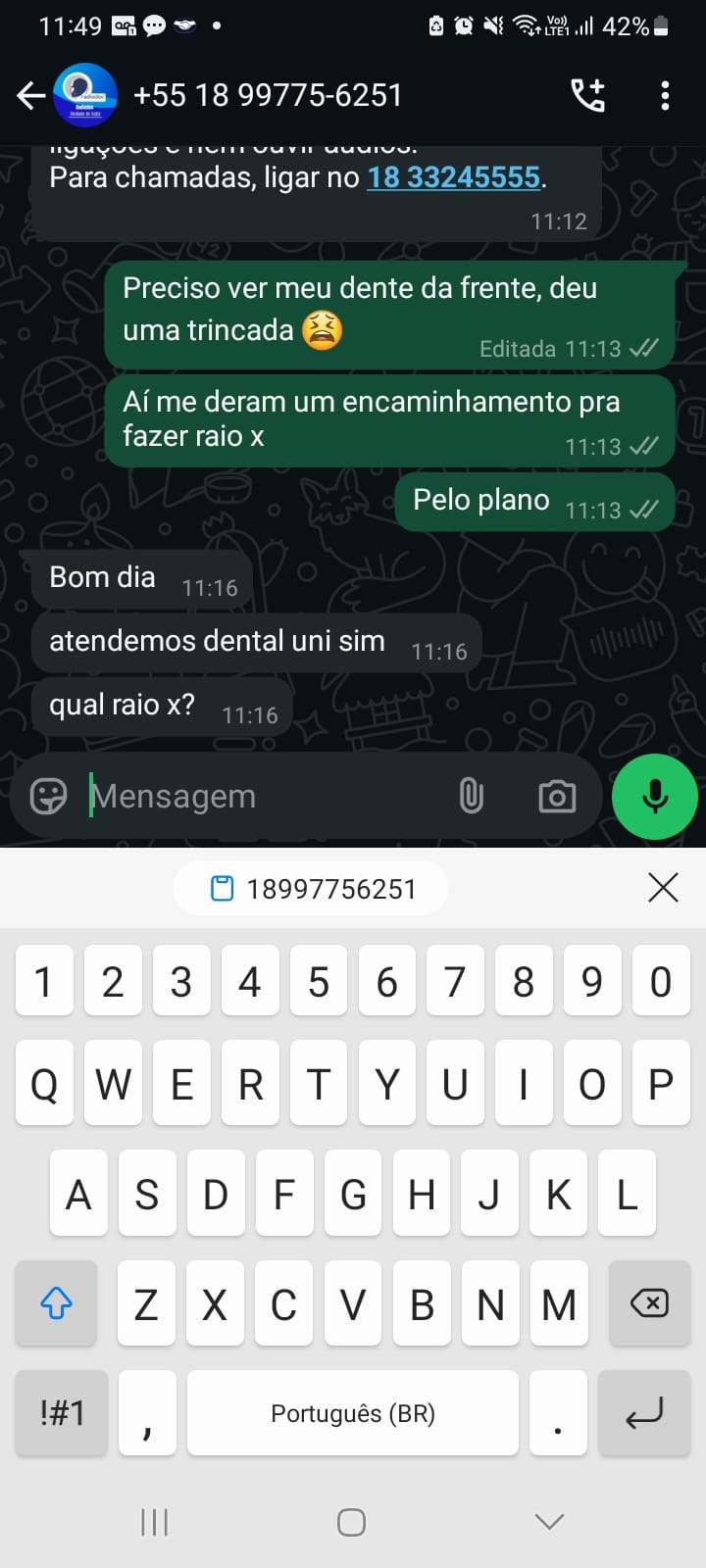
Task: Open the emoji and sticker picker
Action: [48, 796]
